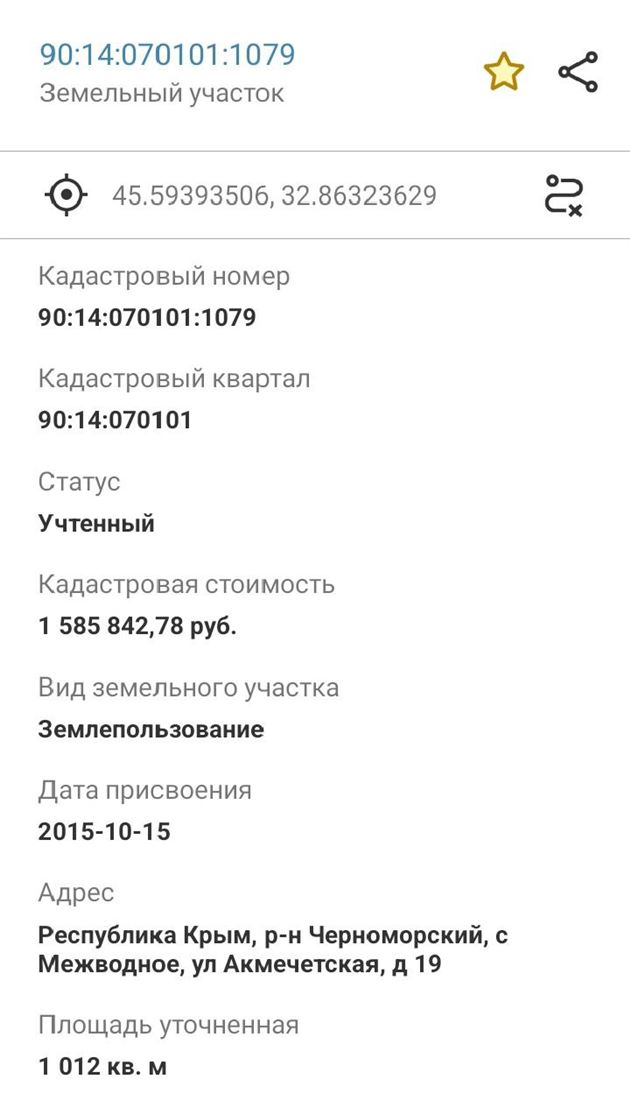The image size is (630, 1100).
Task: Open cadastral number link 90:14:070101:1079
Action: [x=167, y=54]
